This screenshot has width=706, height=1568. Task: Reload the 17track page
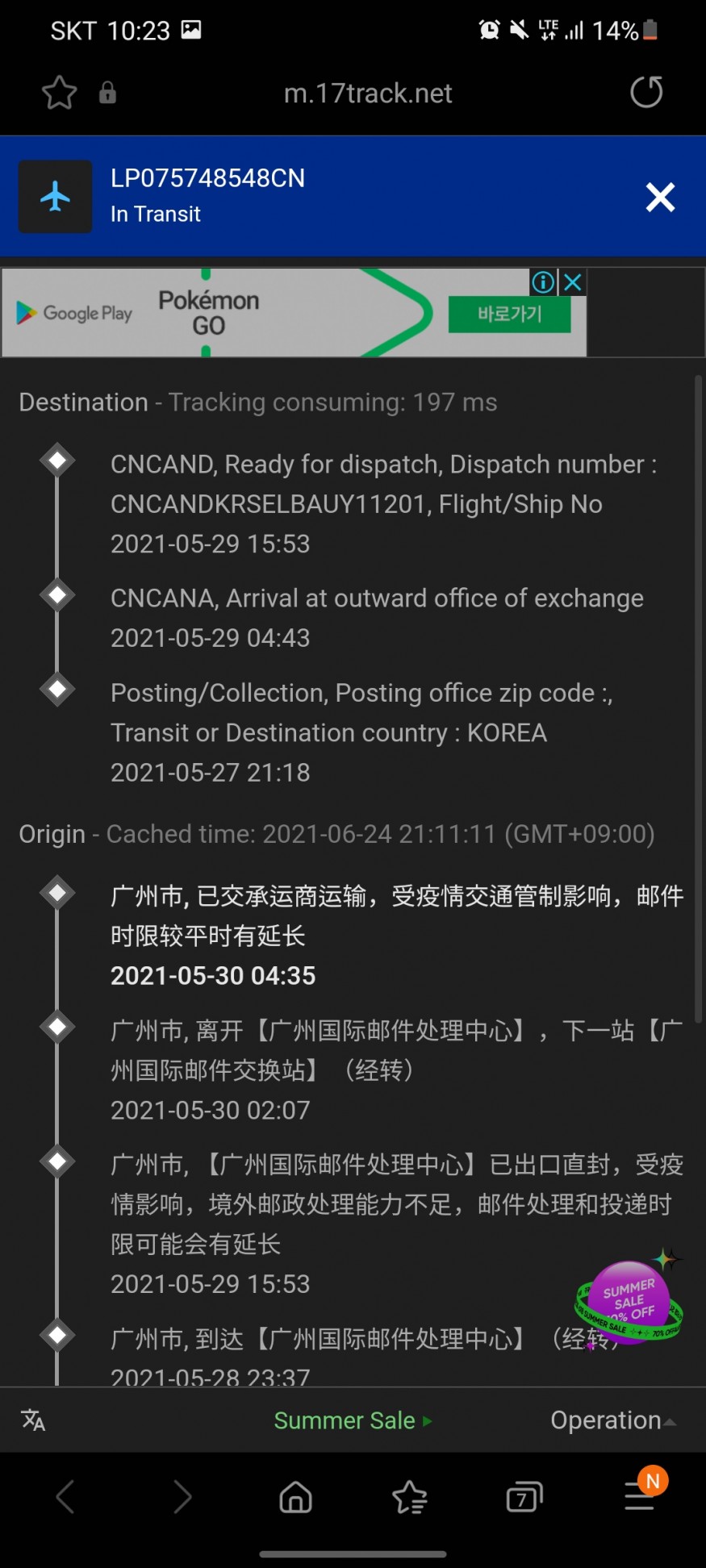(x=646, y=93)
